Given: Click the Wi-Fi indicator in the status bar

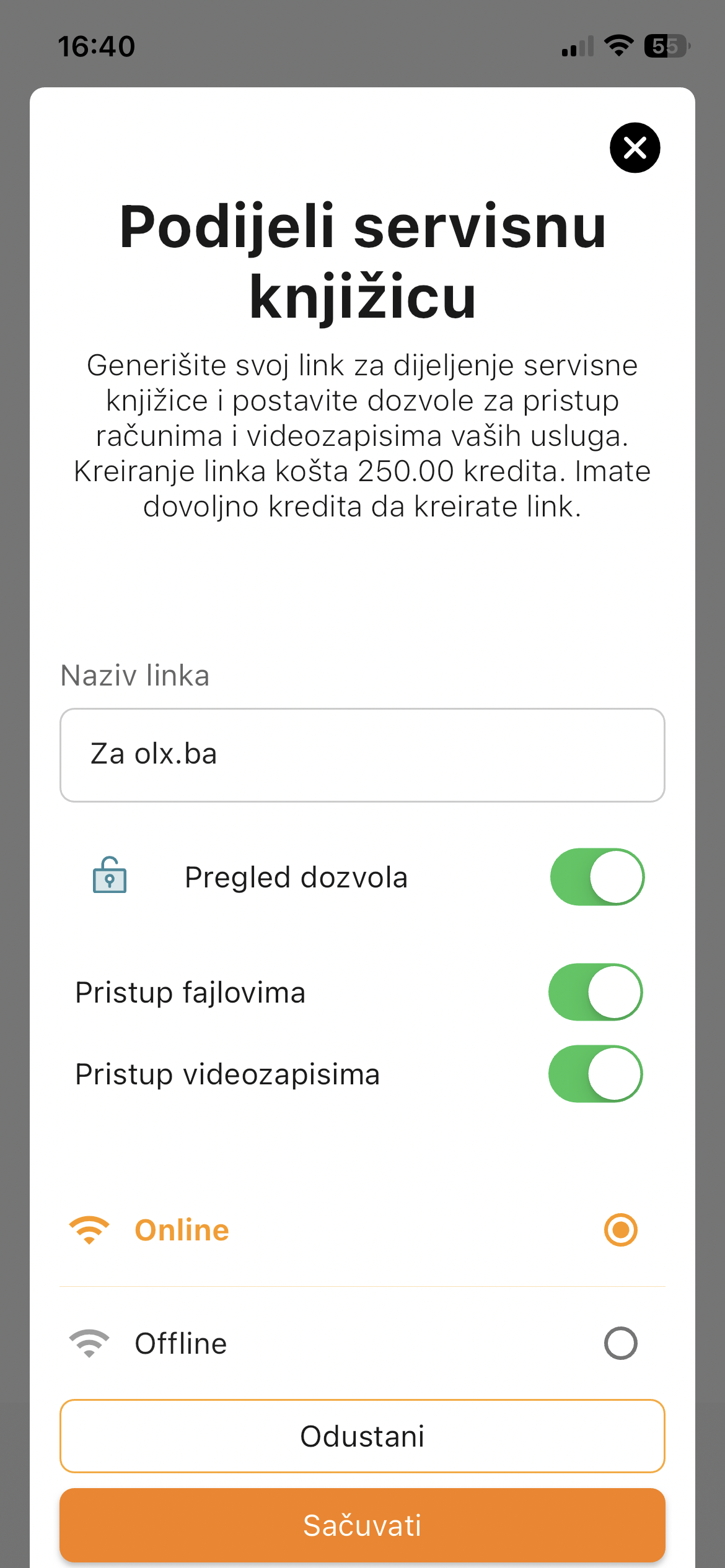Looking at the screenshot, I should (x=618, y=45).
